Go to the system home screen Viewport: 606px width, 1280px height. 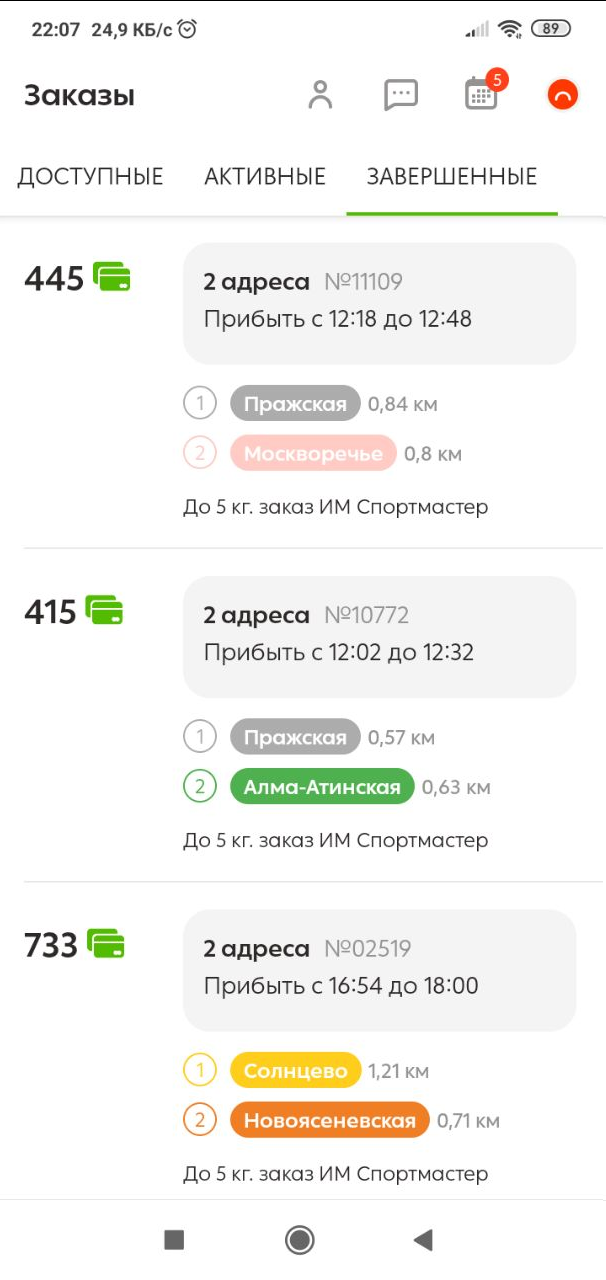pos(300,1240)
